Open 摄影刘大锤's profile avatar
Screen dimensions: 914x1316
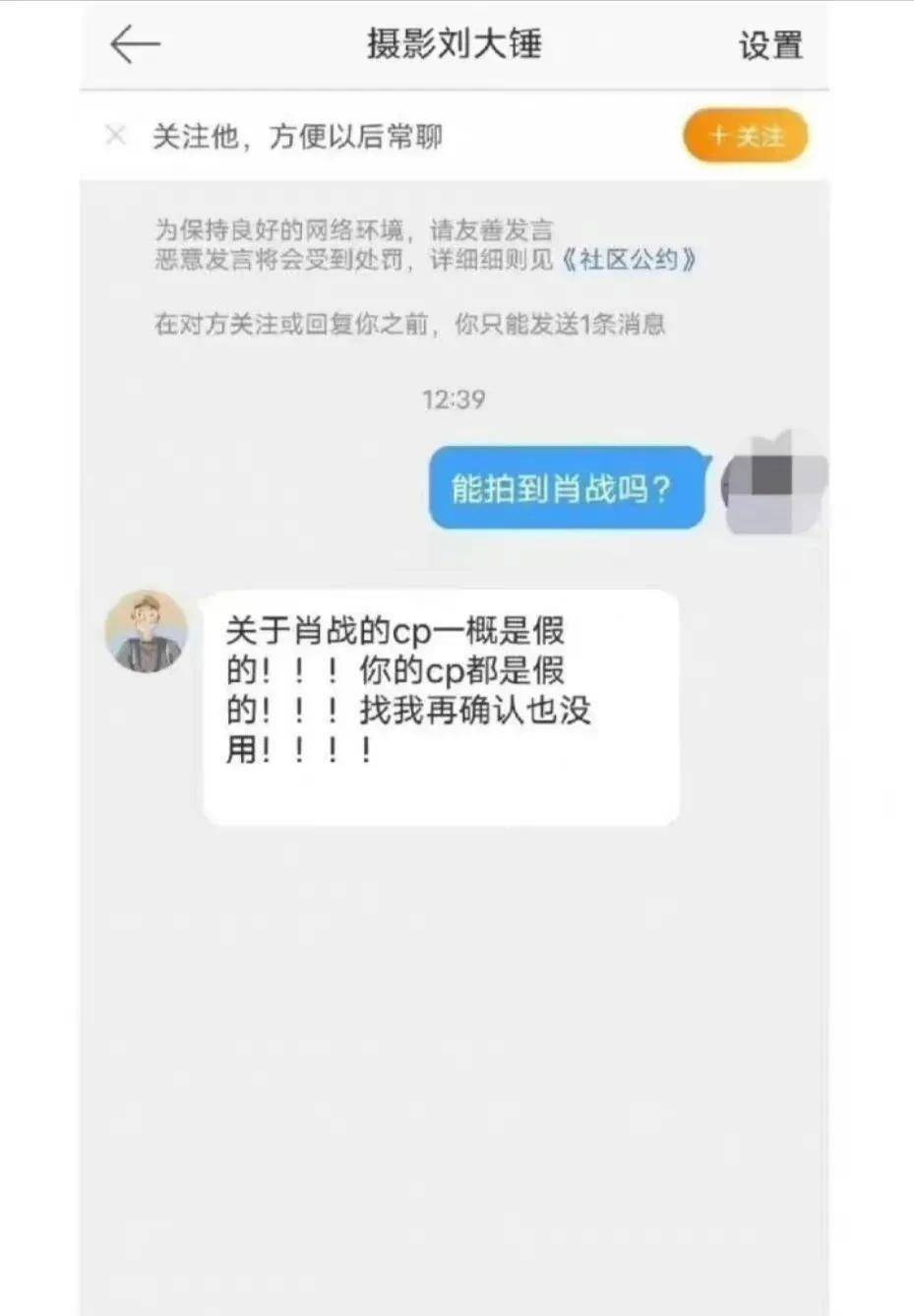tap(147, 632)
